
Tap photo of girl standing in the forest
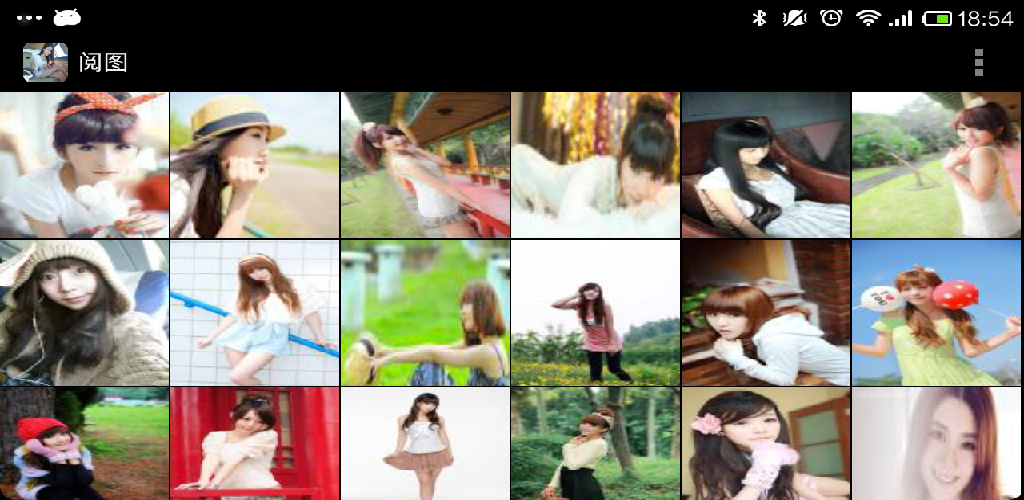(x=596, y=445)
